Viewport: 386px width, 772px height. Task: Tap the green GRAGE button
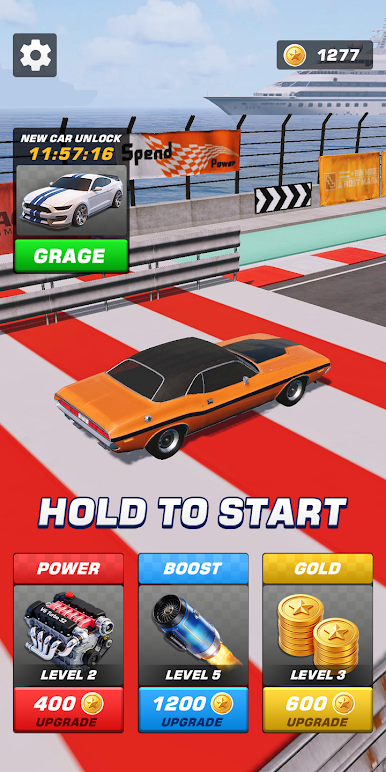(71, 256)
